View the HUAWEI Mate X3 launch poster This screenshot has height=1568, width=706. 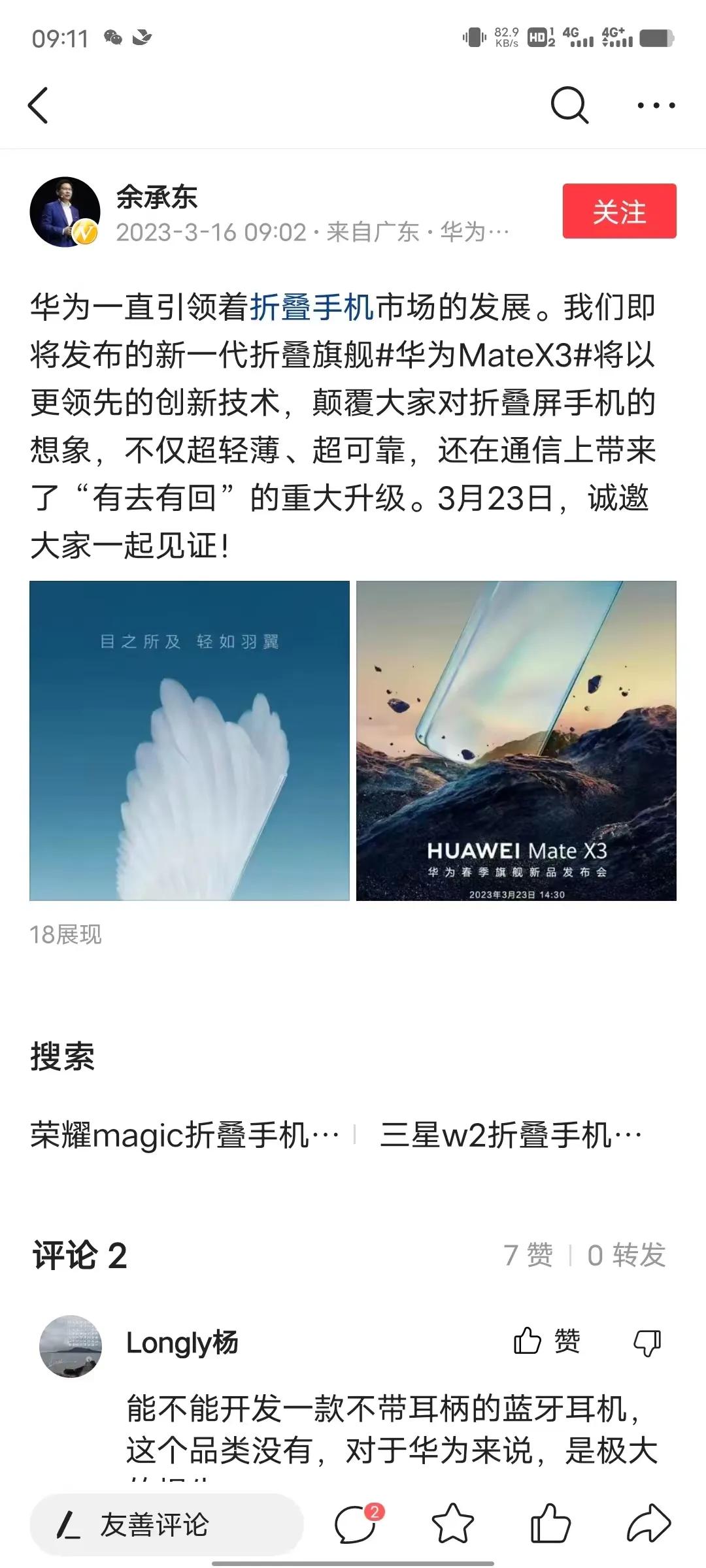[x=516, y=740]
